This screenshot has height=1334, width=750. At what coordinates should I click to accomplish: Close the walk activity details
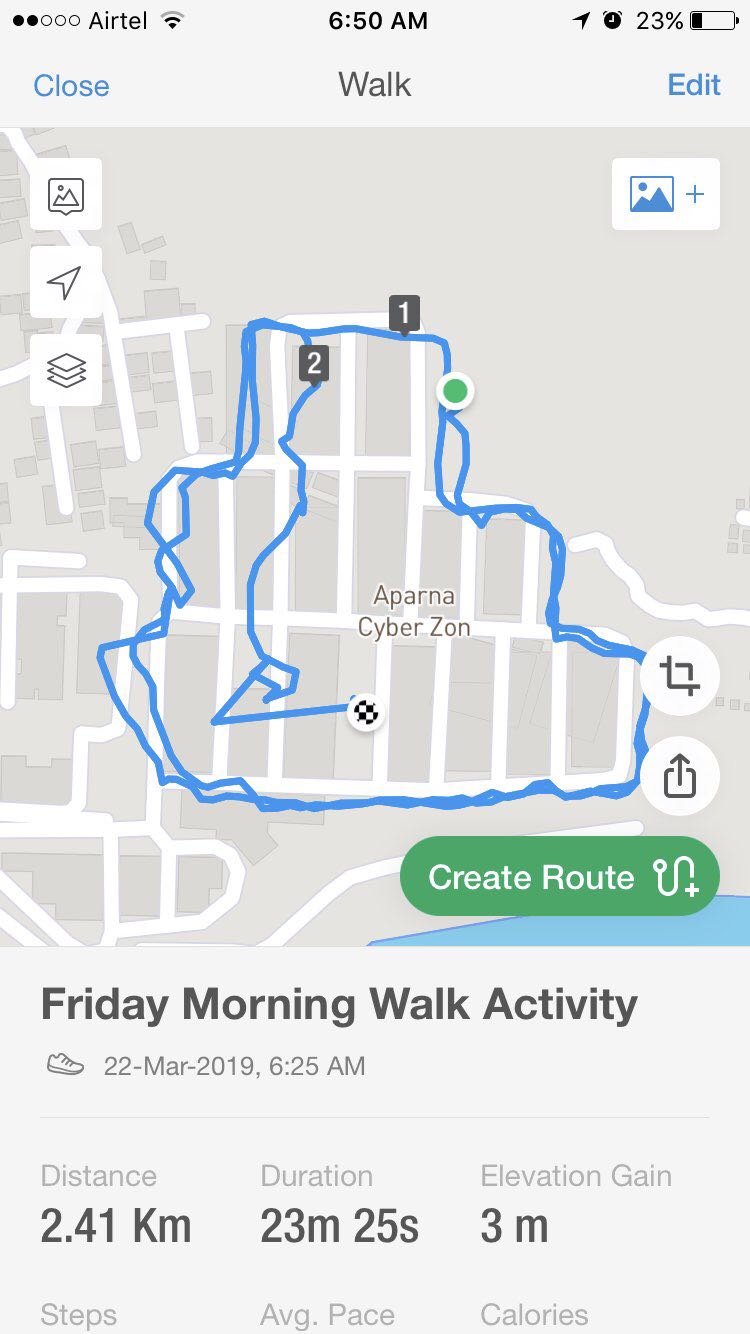coord(71,85)
